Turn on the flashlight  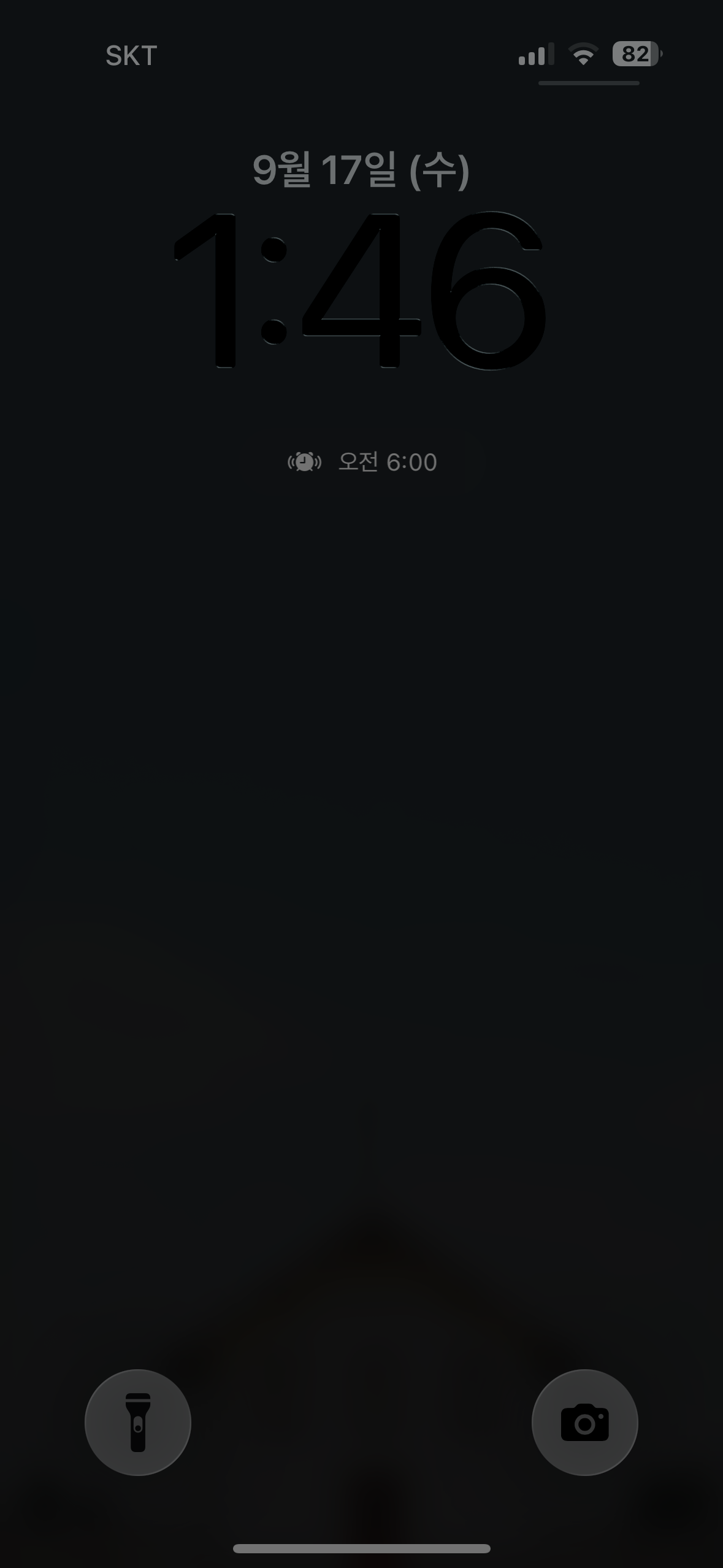138,1422
